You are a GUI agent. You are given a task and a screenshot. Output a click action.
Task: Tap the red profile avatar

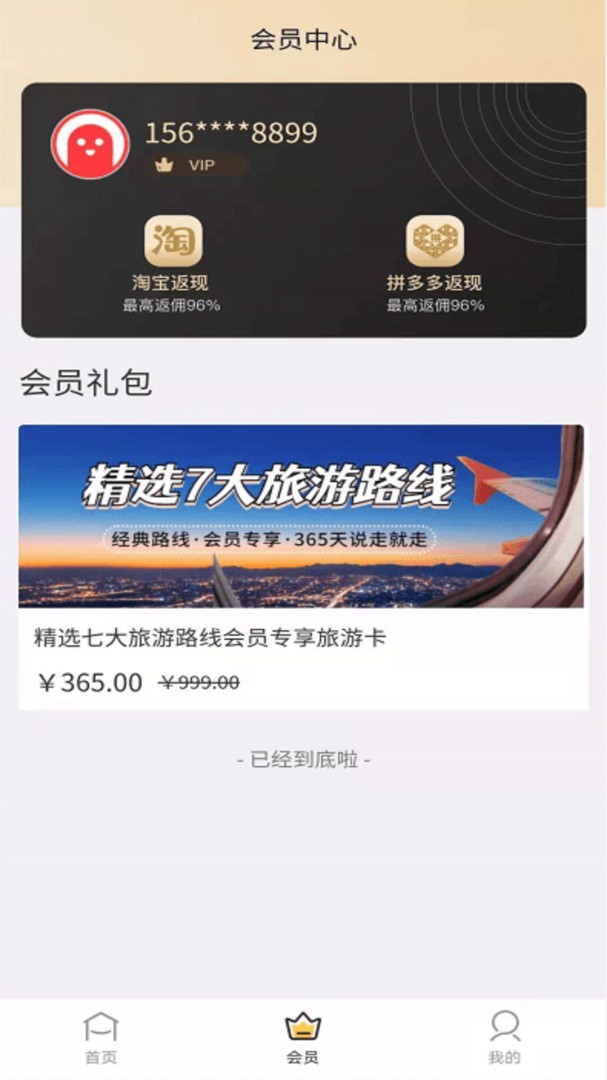coord(90,145)
